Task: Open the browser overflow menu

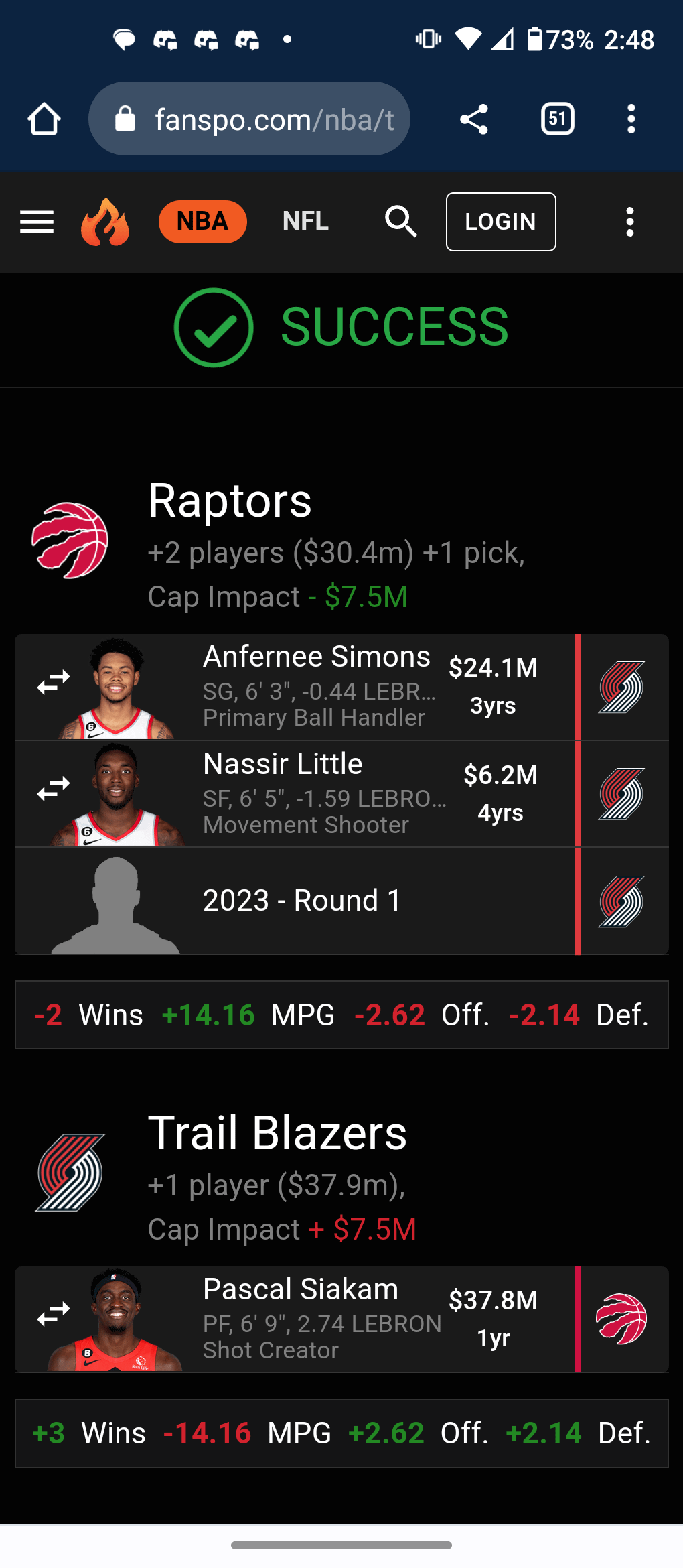Action: 631,119
